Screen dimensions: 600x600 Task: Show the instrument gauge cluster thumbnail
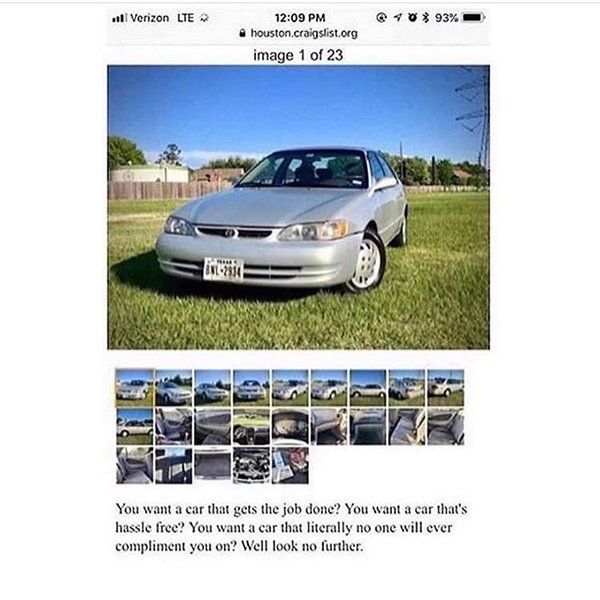[290, 425]
